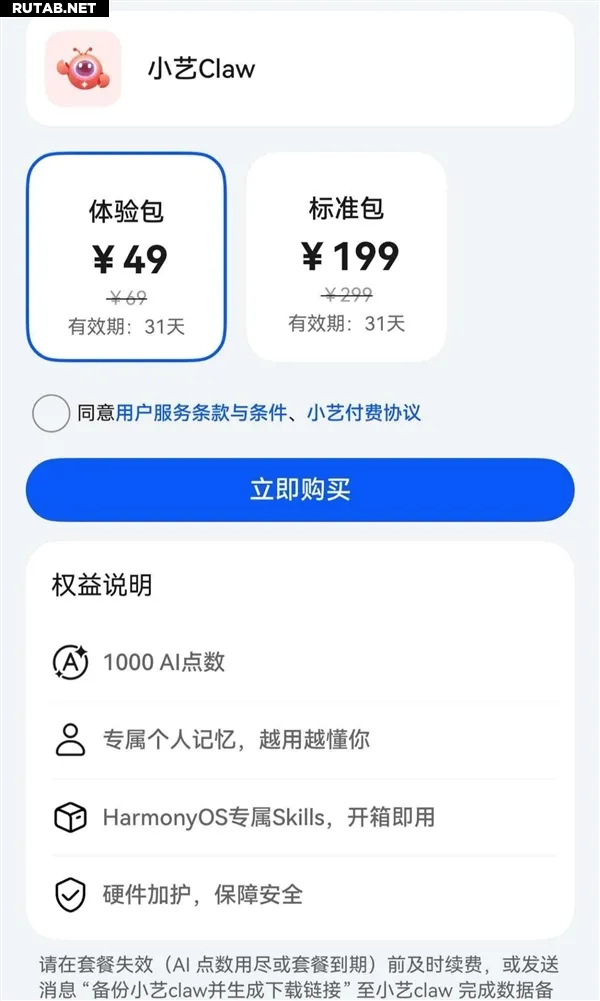The image size is (600, 1001).
Task: Open 用户服务条款与条件 link
Action: point(202,413)
